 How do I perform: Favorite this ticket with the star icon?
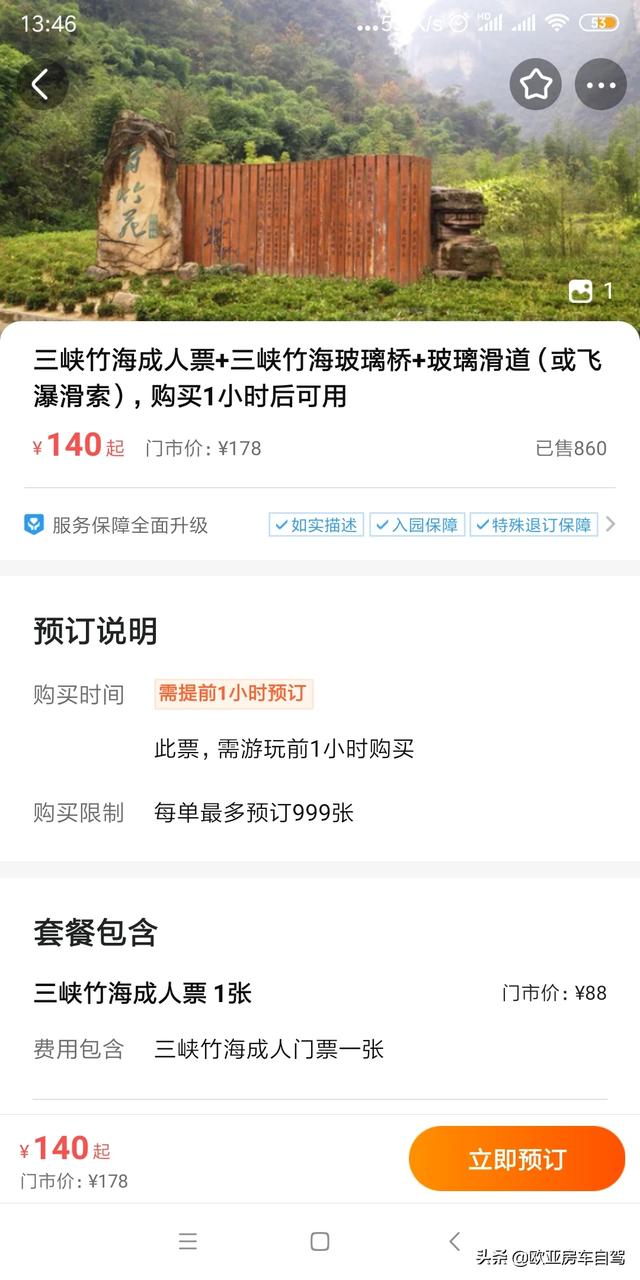(x=536, y=85)
